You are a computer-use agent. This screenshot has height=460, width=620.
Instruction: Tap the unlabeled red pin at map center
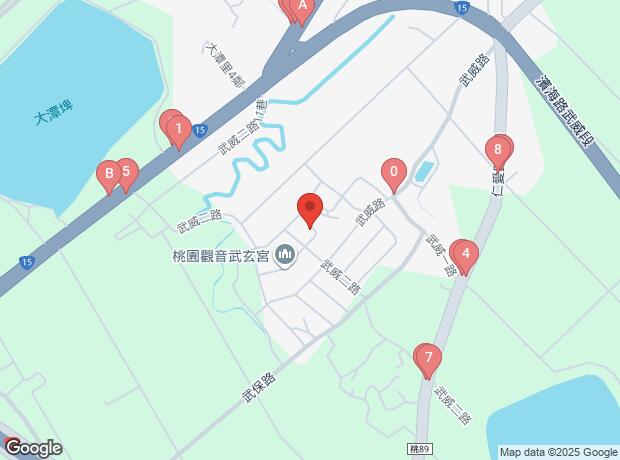click(x=310, y=209)
